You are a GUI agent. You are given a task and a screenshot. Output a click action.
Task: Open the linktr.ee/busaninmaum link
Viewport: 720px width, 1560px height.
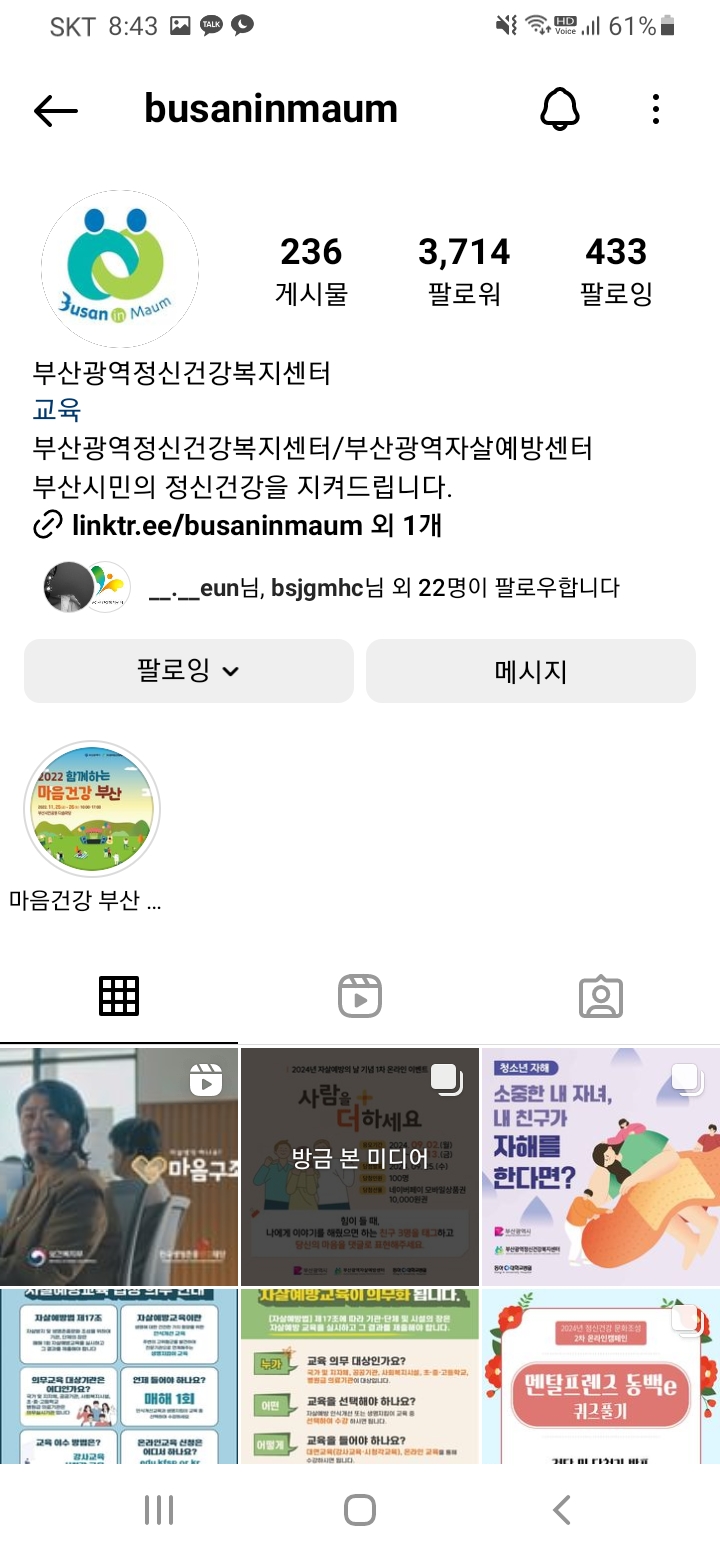(216, 524)
